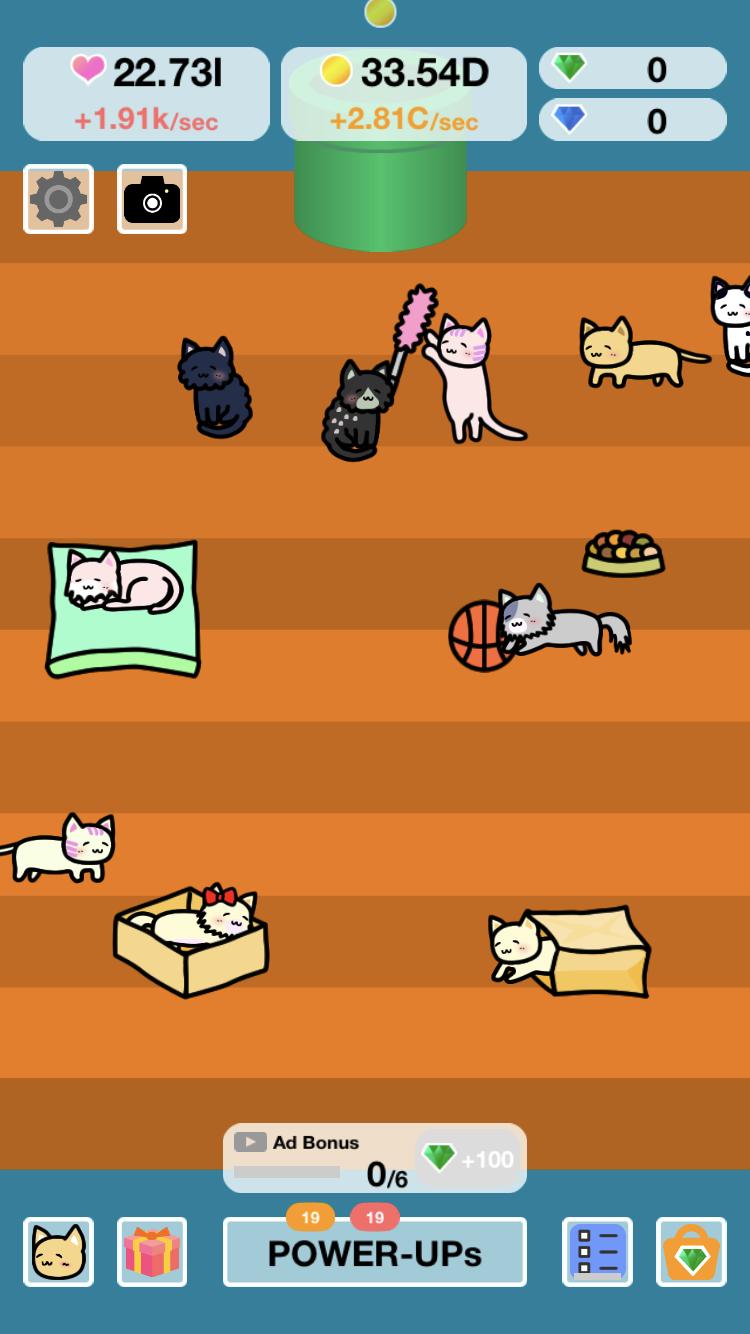Open the POWER-UPs menu
Image resolution: width=750 pixels, height=1334 pixels.
click(374, 1252)
